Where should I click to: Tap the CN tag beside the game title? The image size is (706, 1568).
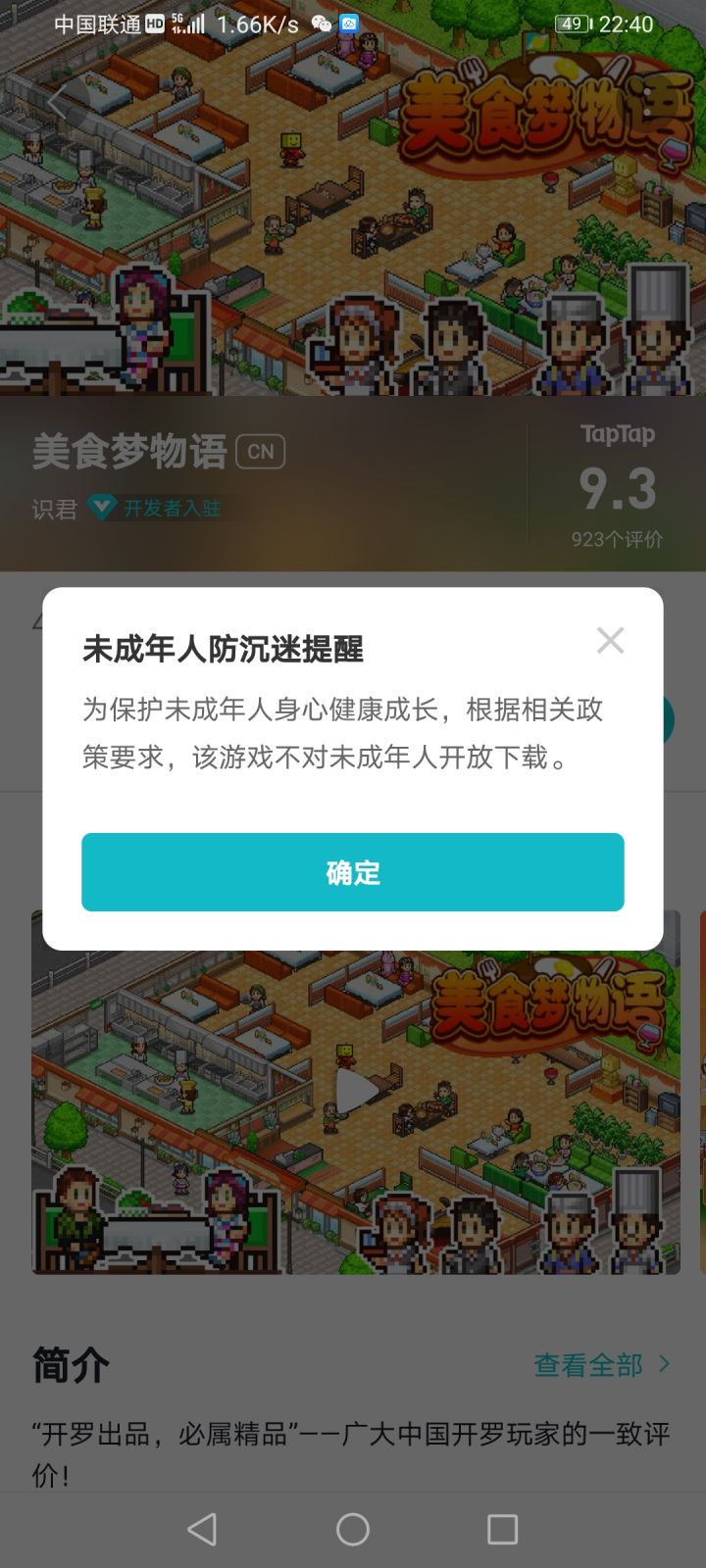[260, 453]
